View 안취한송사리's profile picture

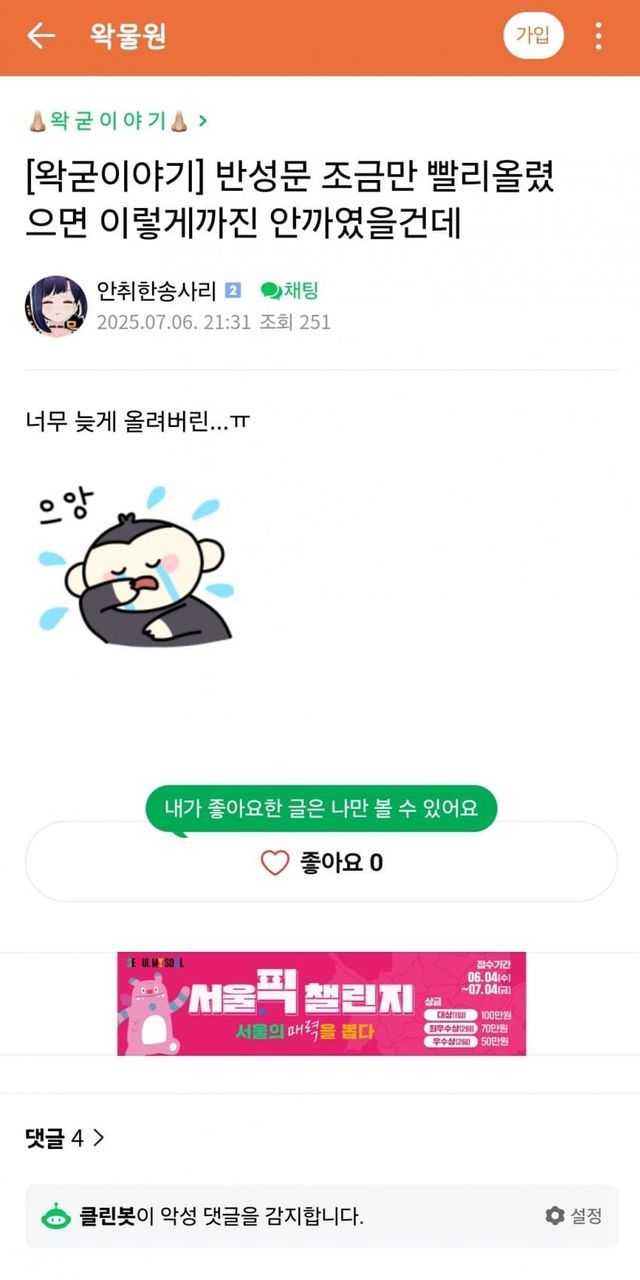[x=56, y=306]
